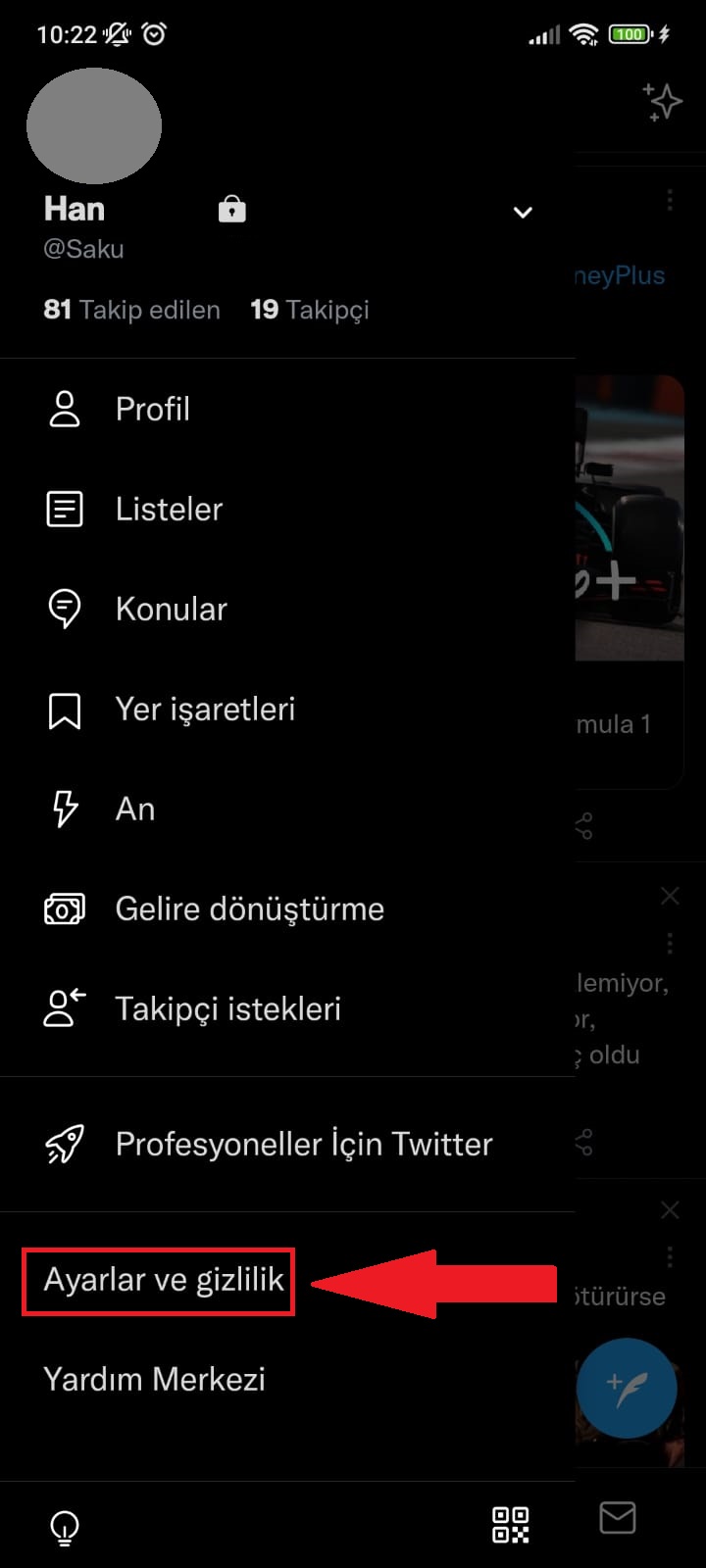The image size is (706, 1568).
Task: View the 81 Takip edilen list
Action: click(131, 310)
